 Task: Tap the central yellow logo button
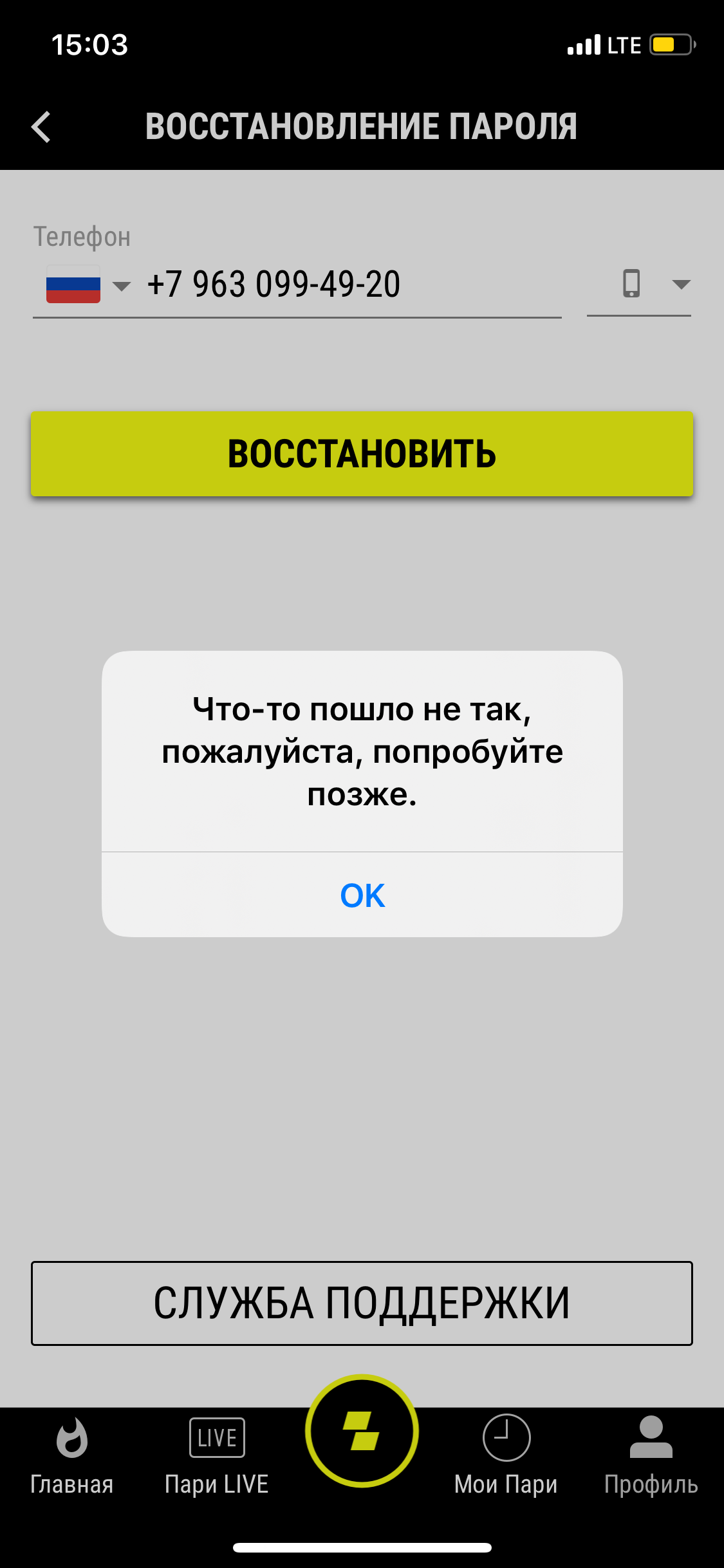pyautogui.click(x=362, y=1432)
